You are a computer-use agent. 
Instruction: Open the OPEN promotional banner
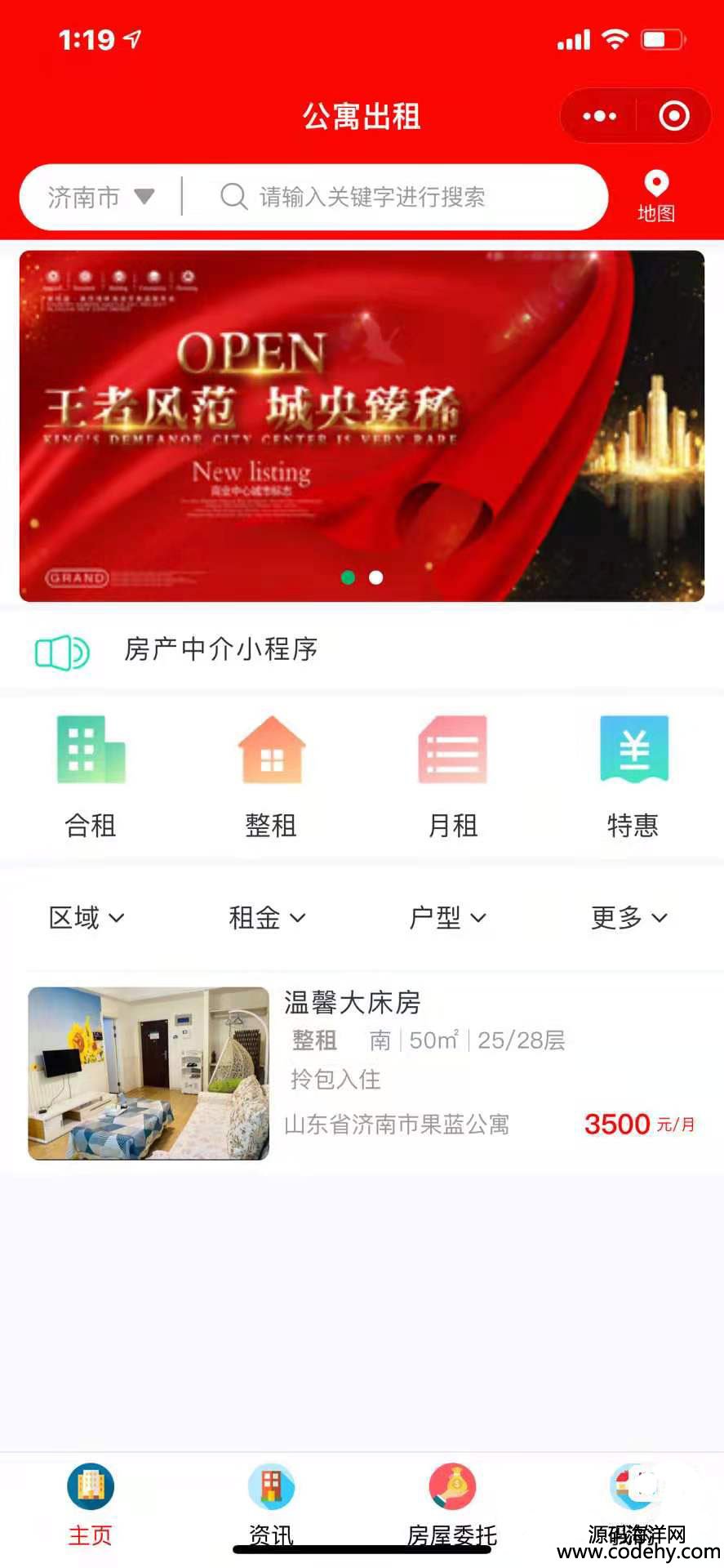coord(362,425)
